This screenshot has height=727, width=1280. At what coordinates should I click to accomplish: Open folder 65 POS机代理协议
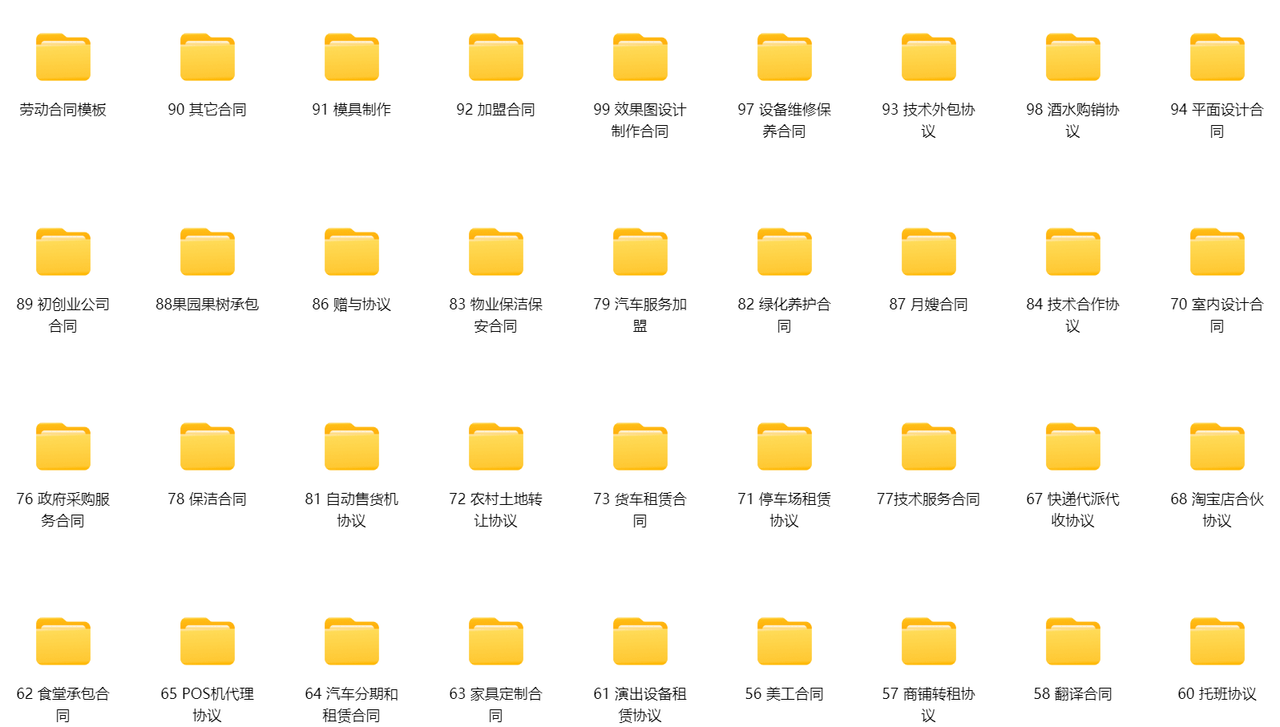click(x=207, y=642)
